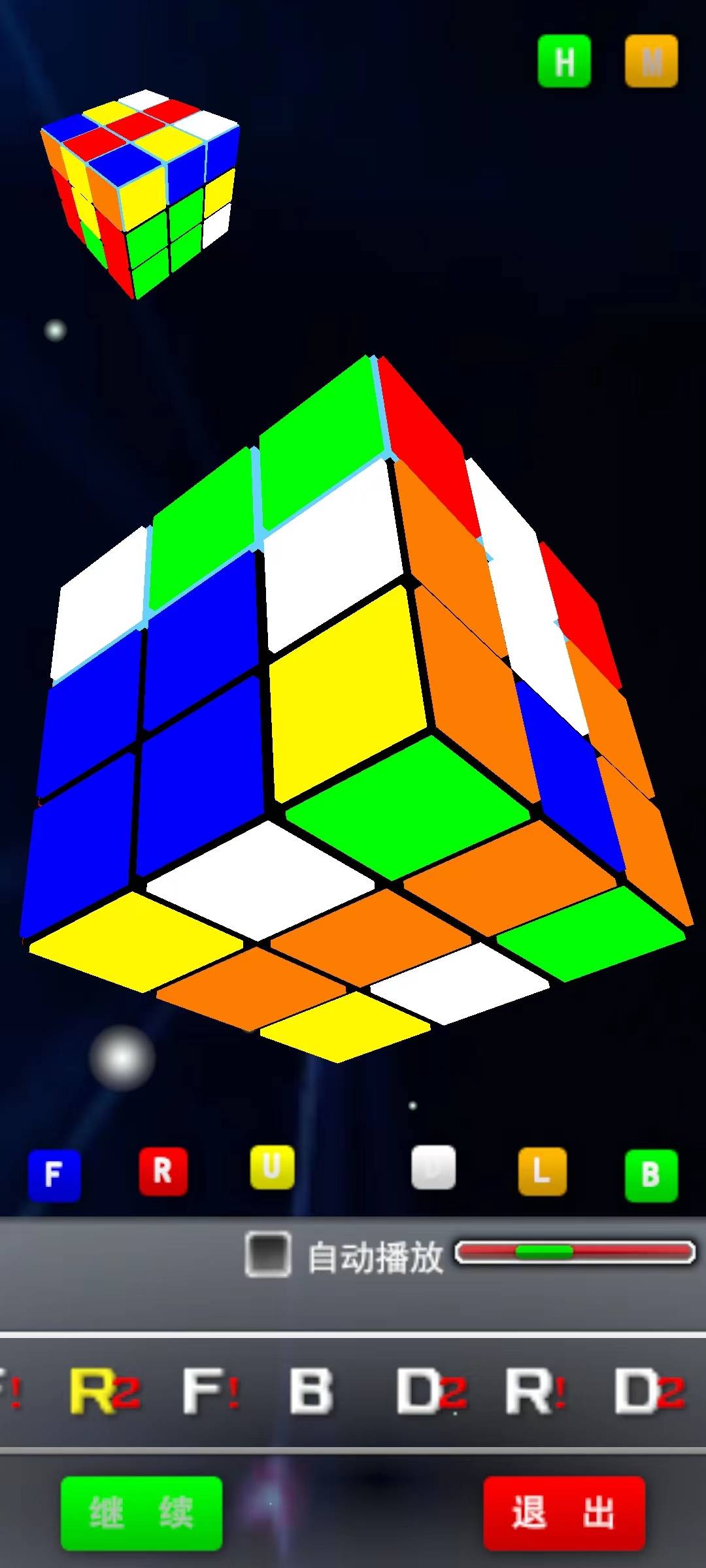Exit via the red 退出 button
This screenshot has height=1568, width=706.
[564, 1512]
